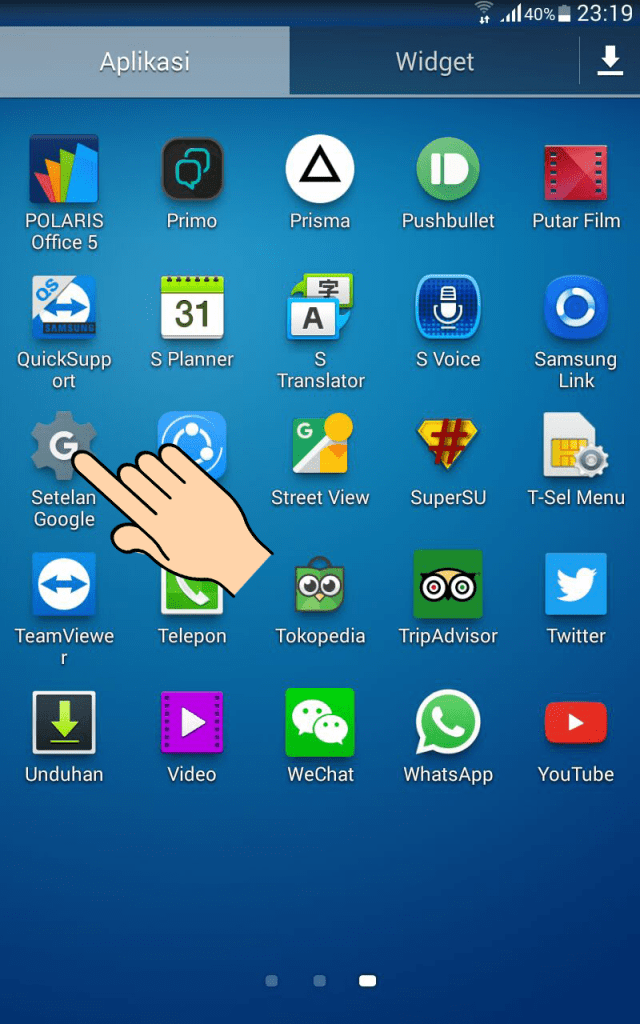Launch S Translator

(x=320, y=309)
